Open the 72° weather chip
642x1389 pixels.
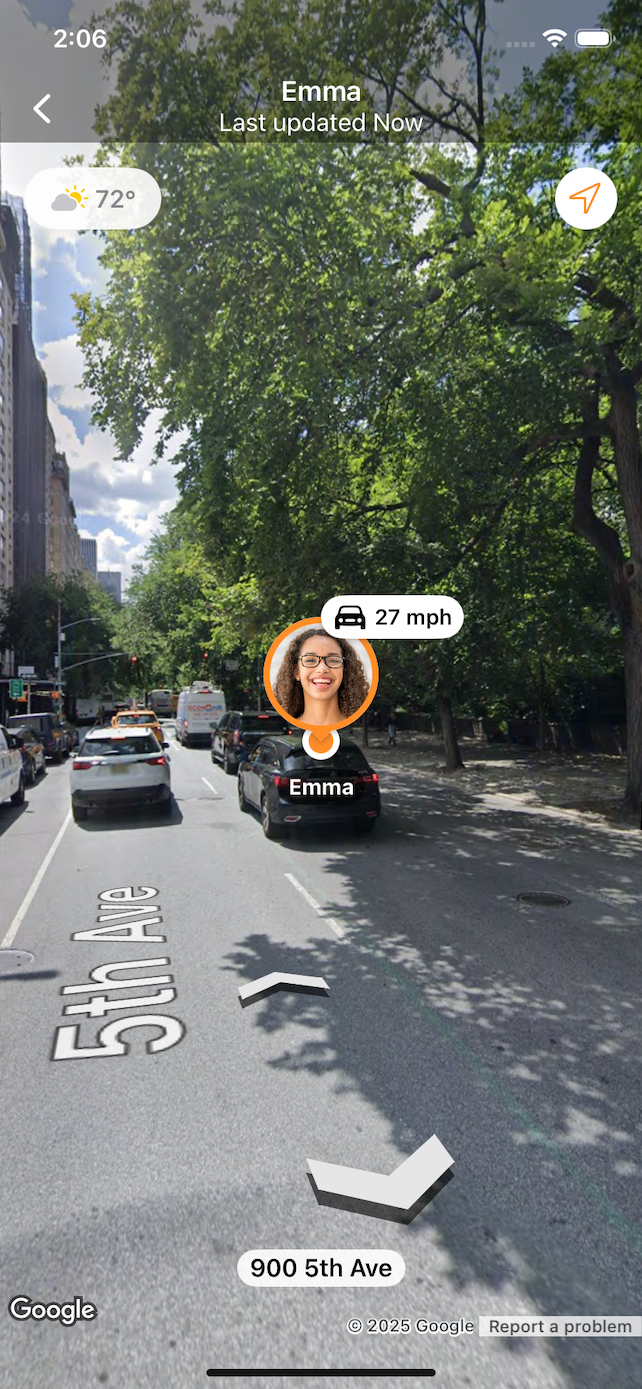(x=93, y=199)
